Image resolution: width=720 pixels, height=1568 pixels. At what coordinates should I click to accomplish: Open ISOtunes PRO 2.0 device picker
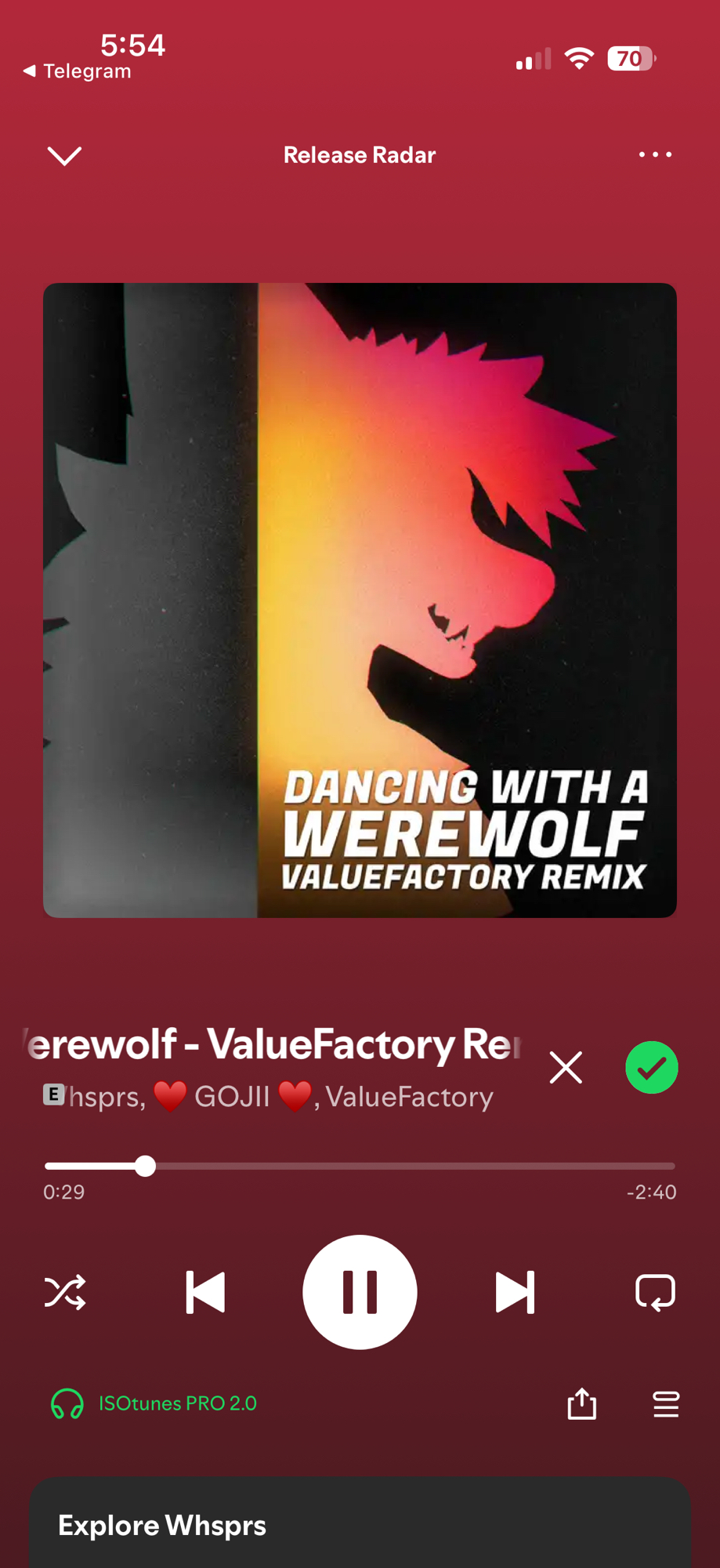pos(155,1403)
